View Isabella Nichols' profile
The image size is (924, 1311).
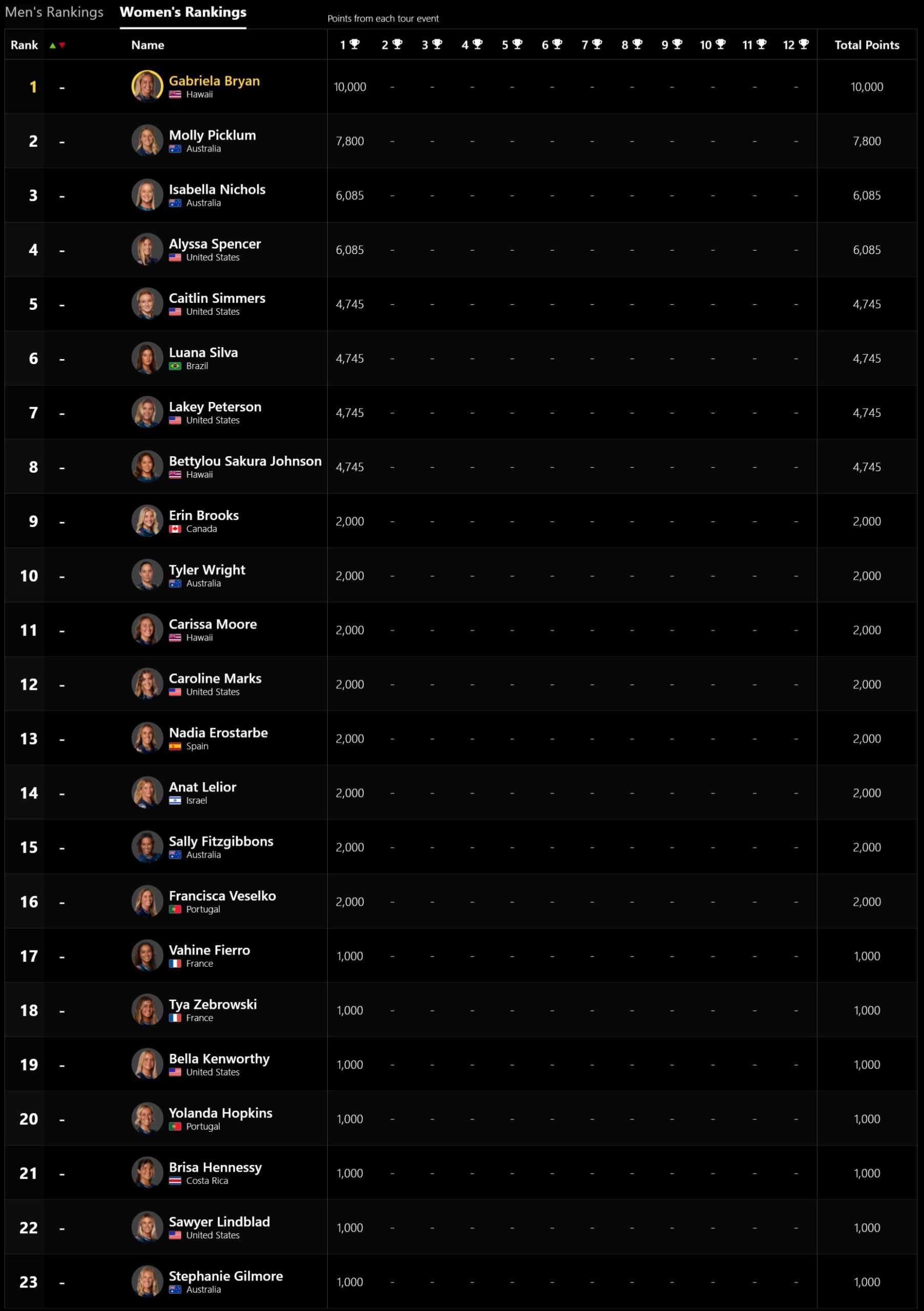[217, 189]
